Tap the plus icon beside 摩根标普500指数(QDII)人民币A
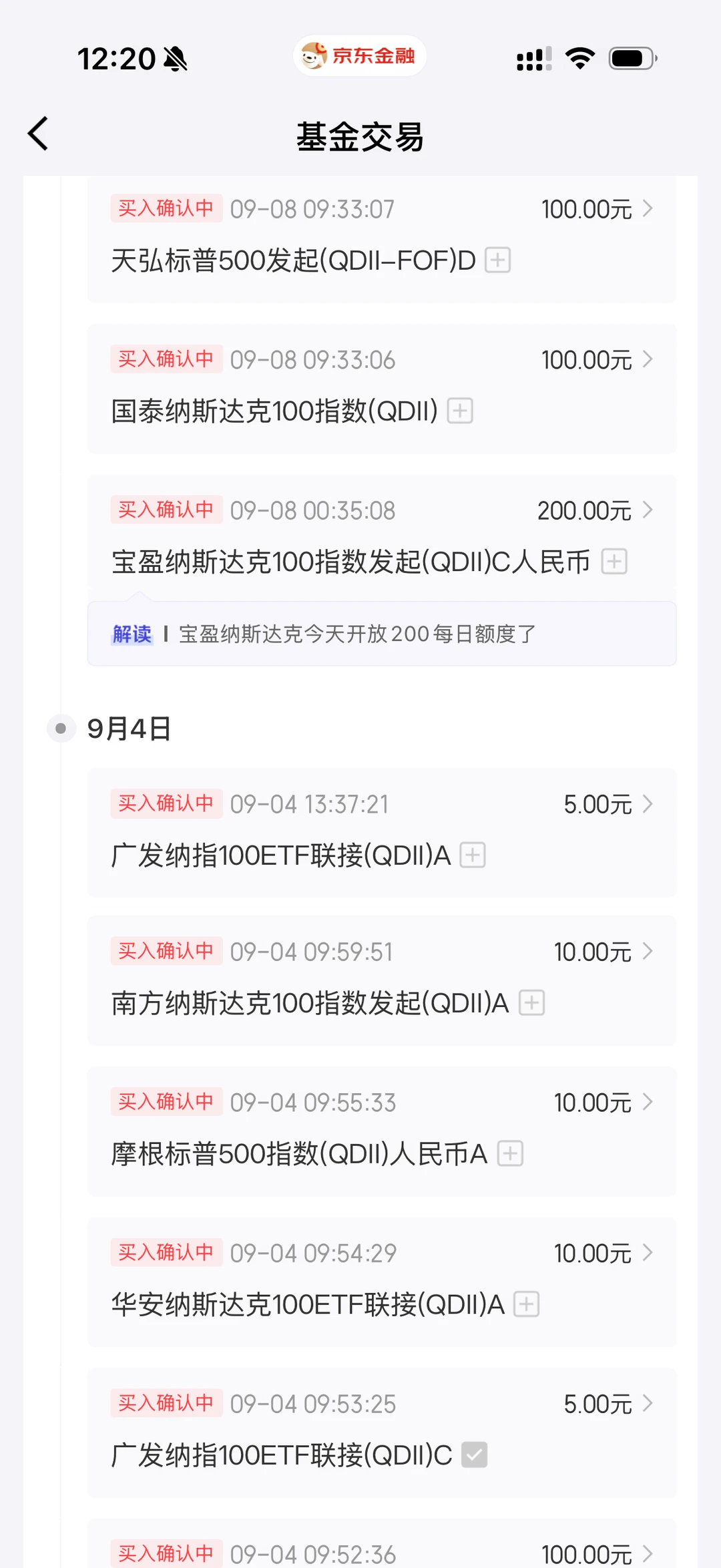This screenshot has height=1568, width=721. pos(511,1154)
